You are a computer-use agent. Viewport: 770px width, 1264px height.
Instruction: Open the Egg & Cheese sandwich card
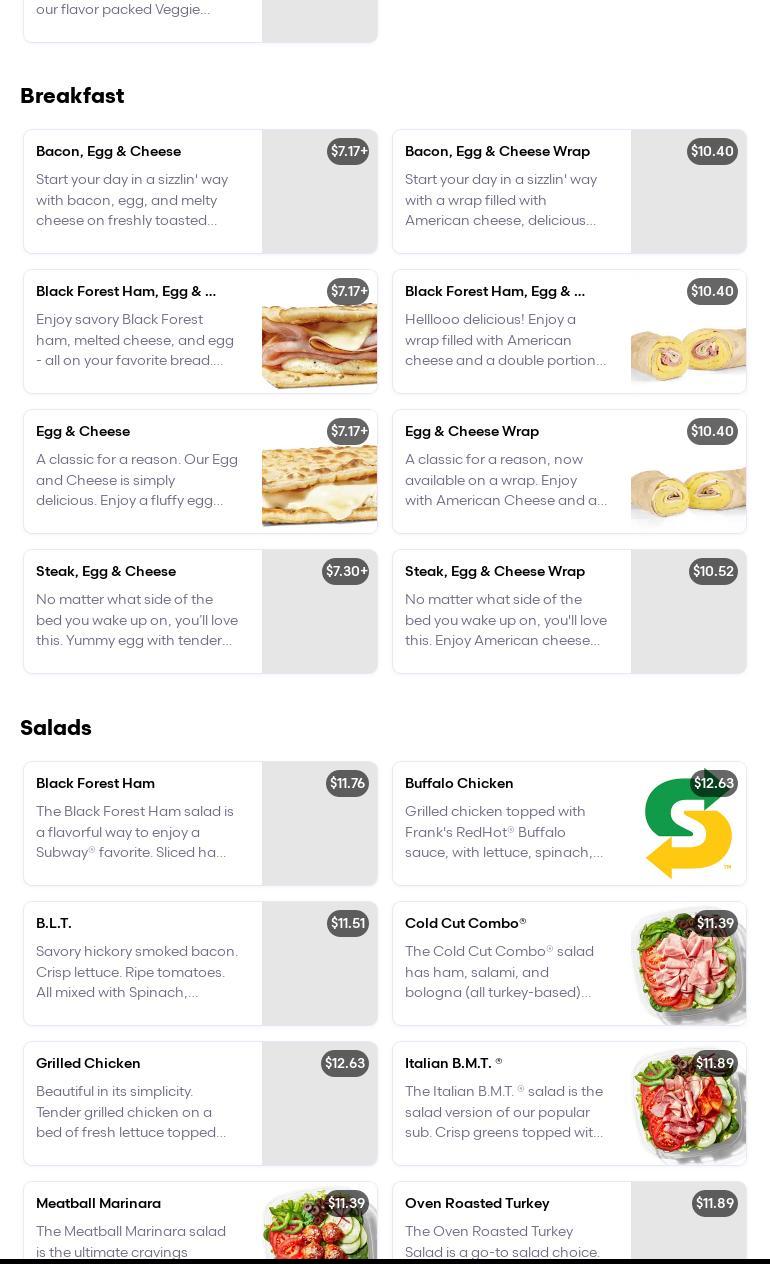(x=200, y=471)
